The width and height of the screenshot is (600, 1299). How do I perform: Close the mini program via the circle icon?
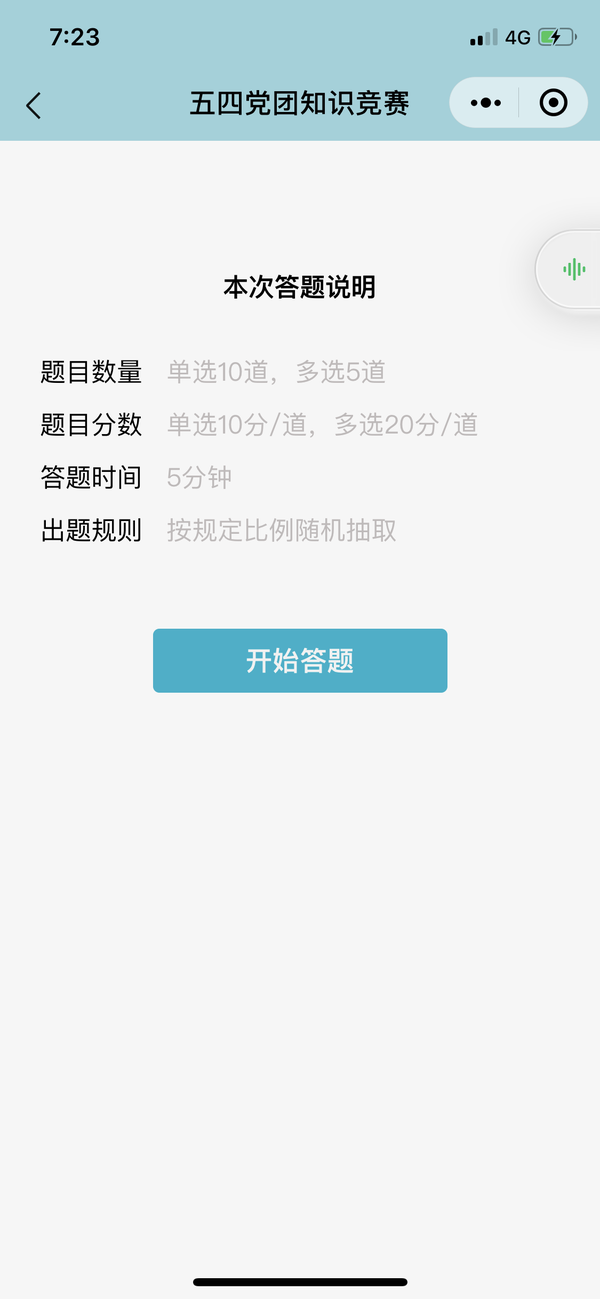pyautogui.click(x=553, y=103)
